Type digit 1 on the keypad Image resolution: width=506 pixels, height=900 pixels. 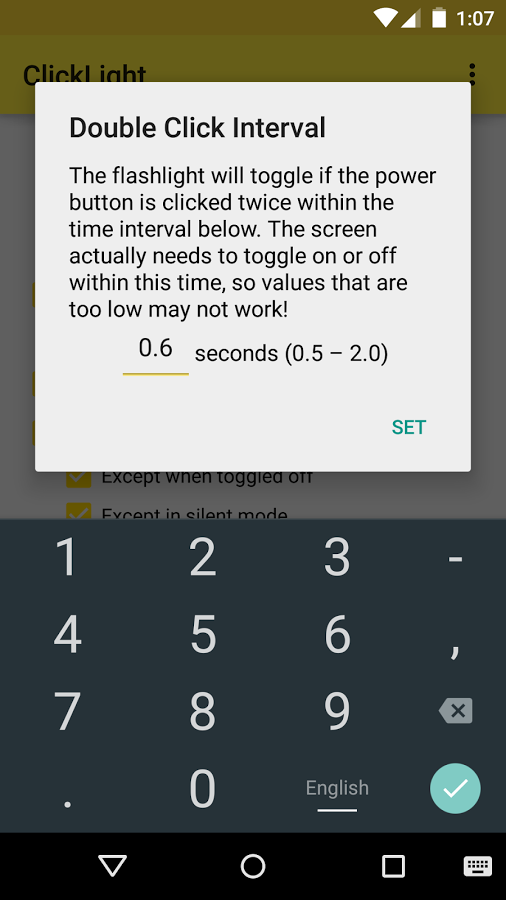(67, 557)
